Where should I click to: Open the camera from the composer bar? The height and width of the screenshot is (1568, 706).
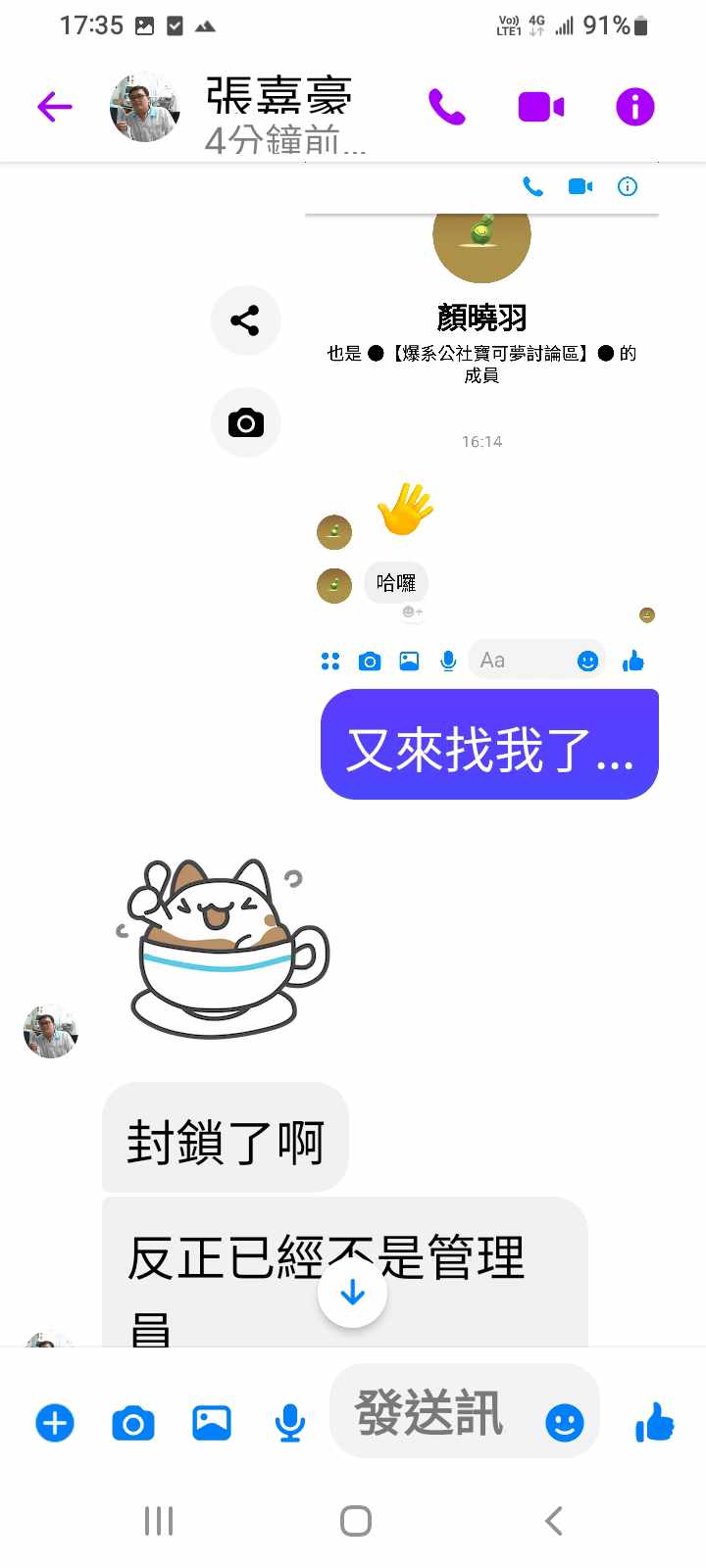tap(133, 1422)
